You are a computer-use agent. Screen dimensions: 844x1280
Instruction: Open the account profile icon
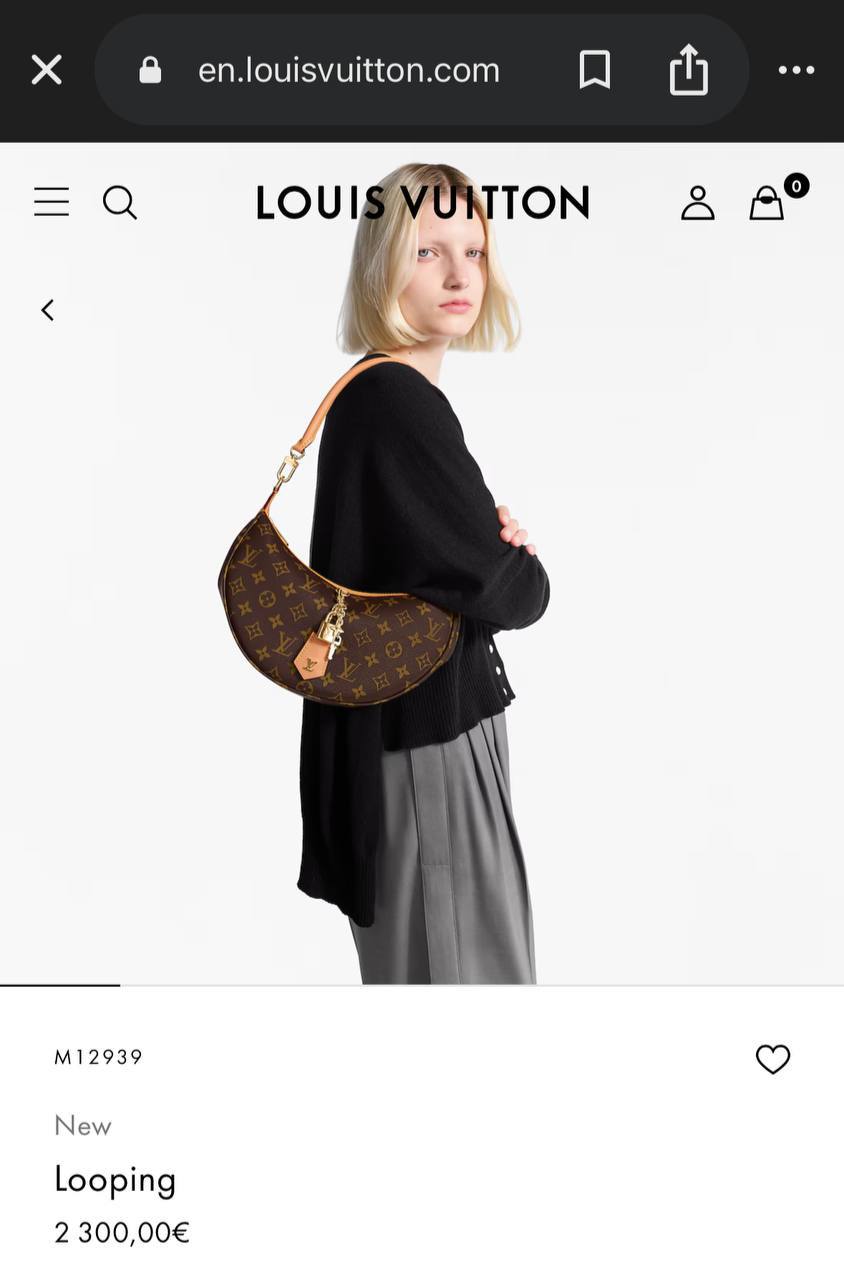(697, 203)
